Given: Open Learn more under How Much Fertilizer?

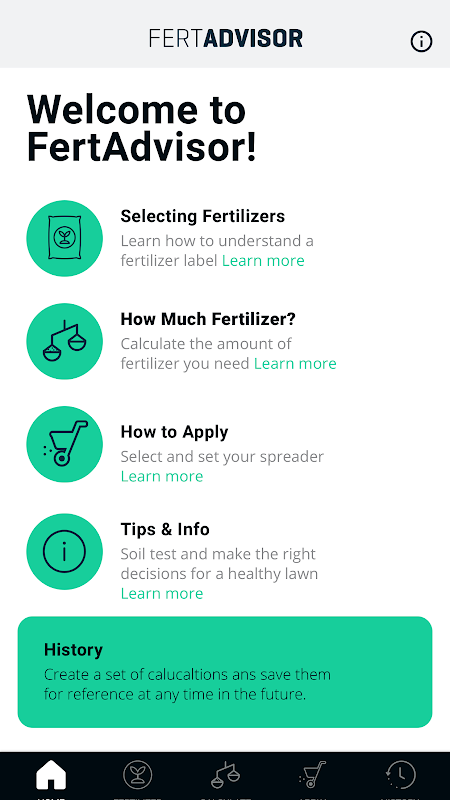Looking at the screenshot, I should tap(295, 364).
